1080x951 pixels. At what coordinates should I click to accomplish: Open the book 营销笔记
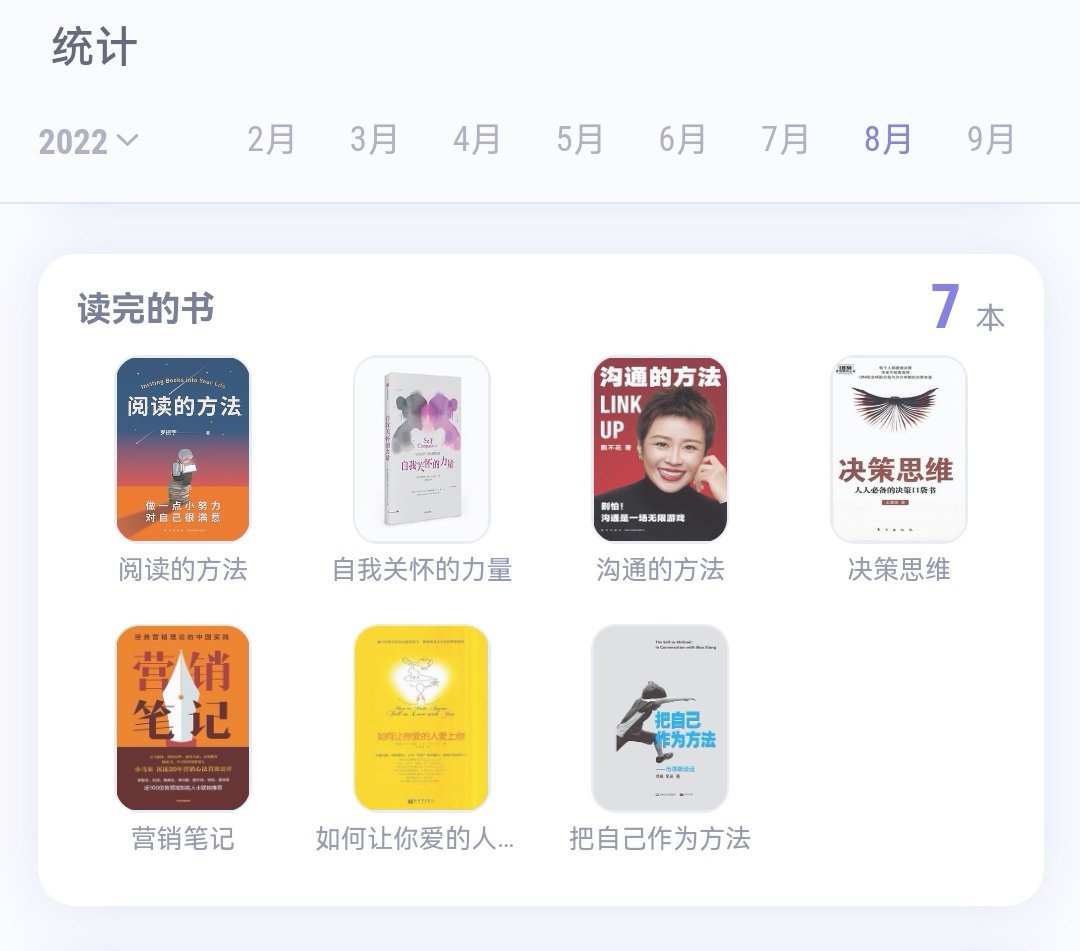tap(183, 717)
